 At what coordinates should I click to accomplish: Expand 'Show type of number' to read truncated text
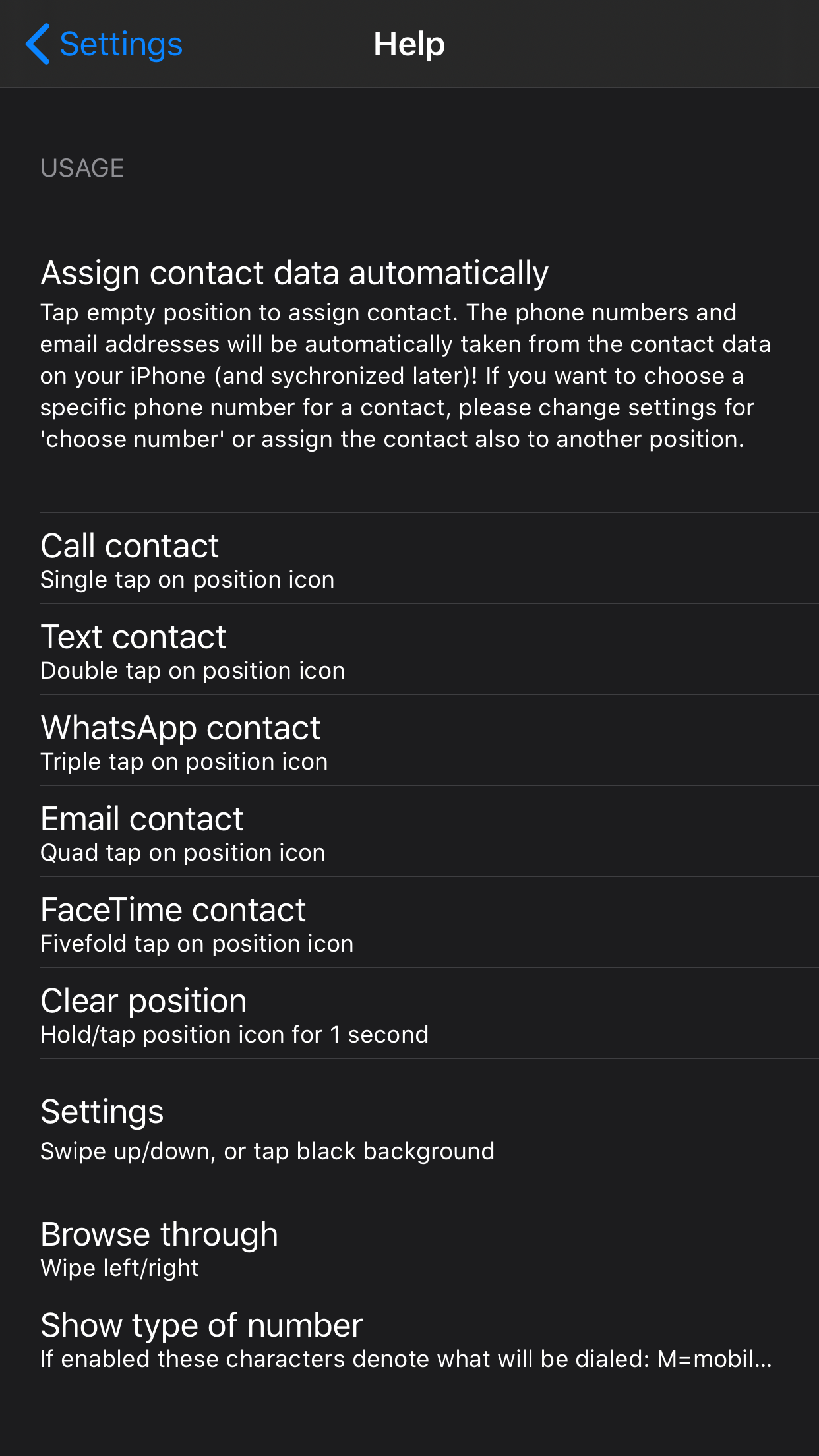click(x=202, y=1323)
